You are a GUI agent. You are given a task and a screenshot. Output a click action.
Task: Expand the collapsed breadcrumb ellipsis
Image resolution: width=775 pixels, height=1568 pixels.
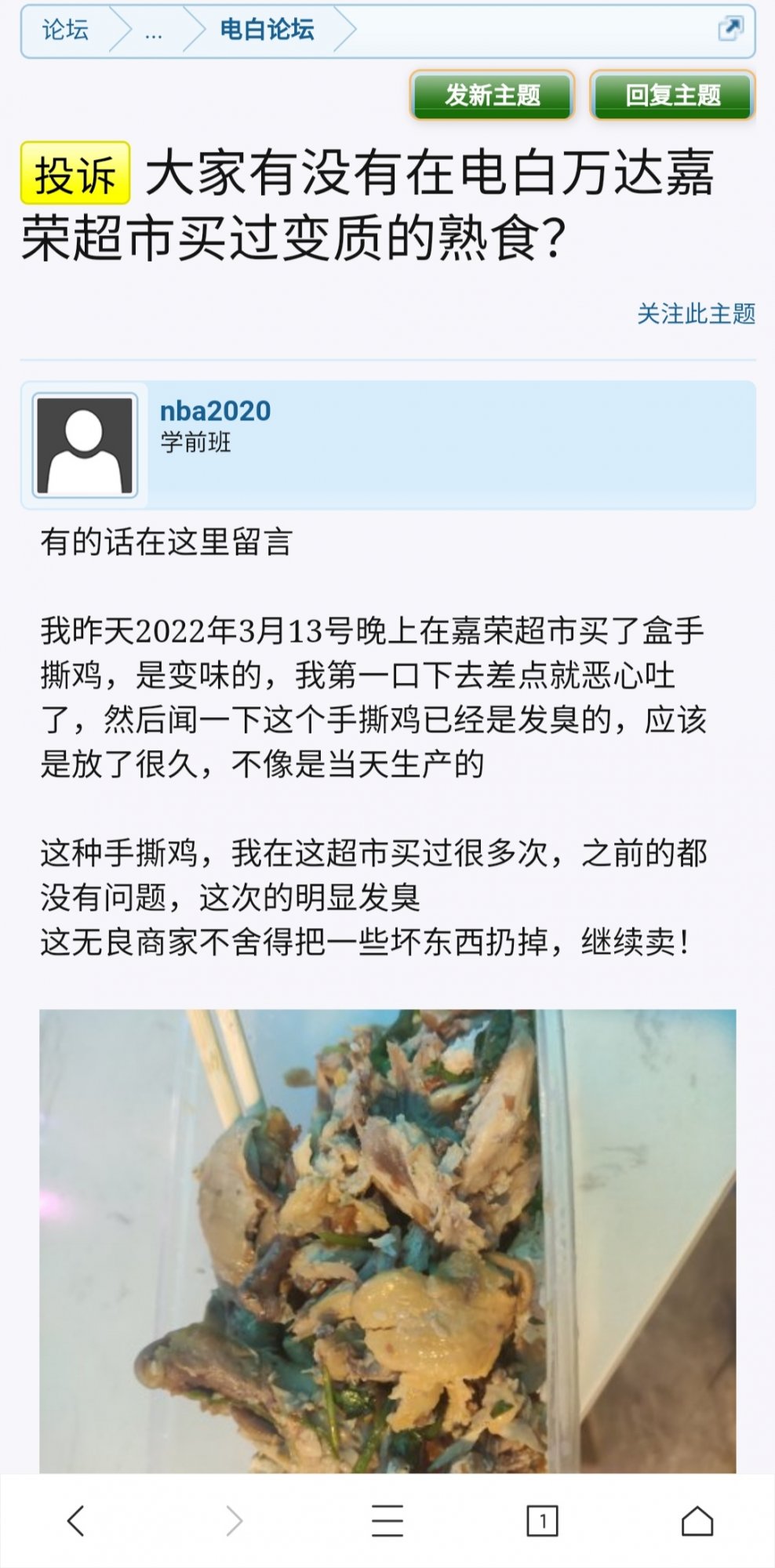pyautogui.click(x=154, y=31)
